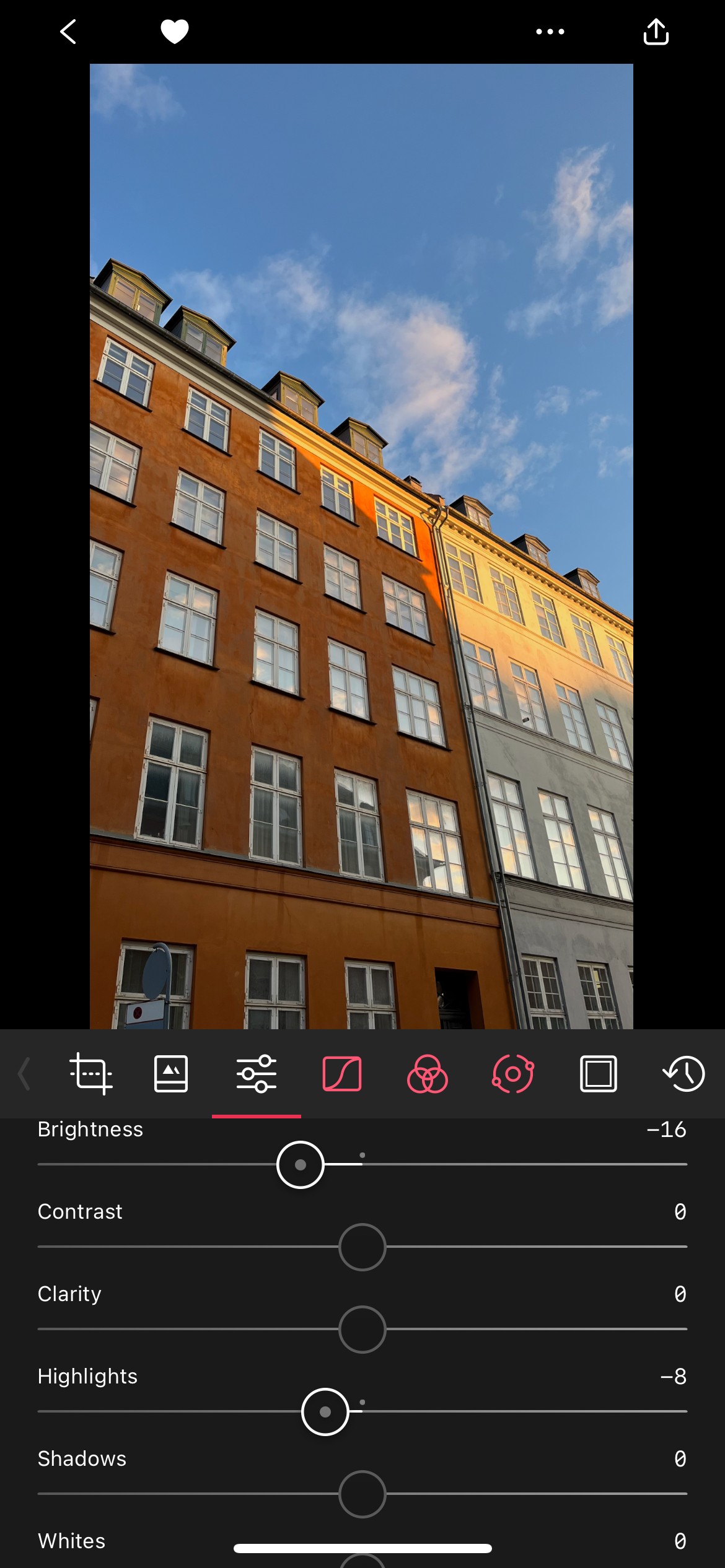The height and width of the screenshot is (1568, 725).
Task: Share the edited photo
Action: [x=656, y=32]
